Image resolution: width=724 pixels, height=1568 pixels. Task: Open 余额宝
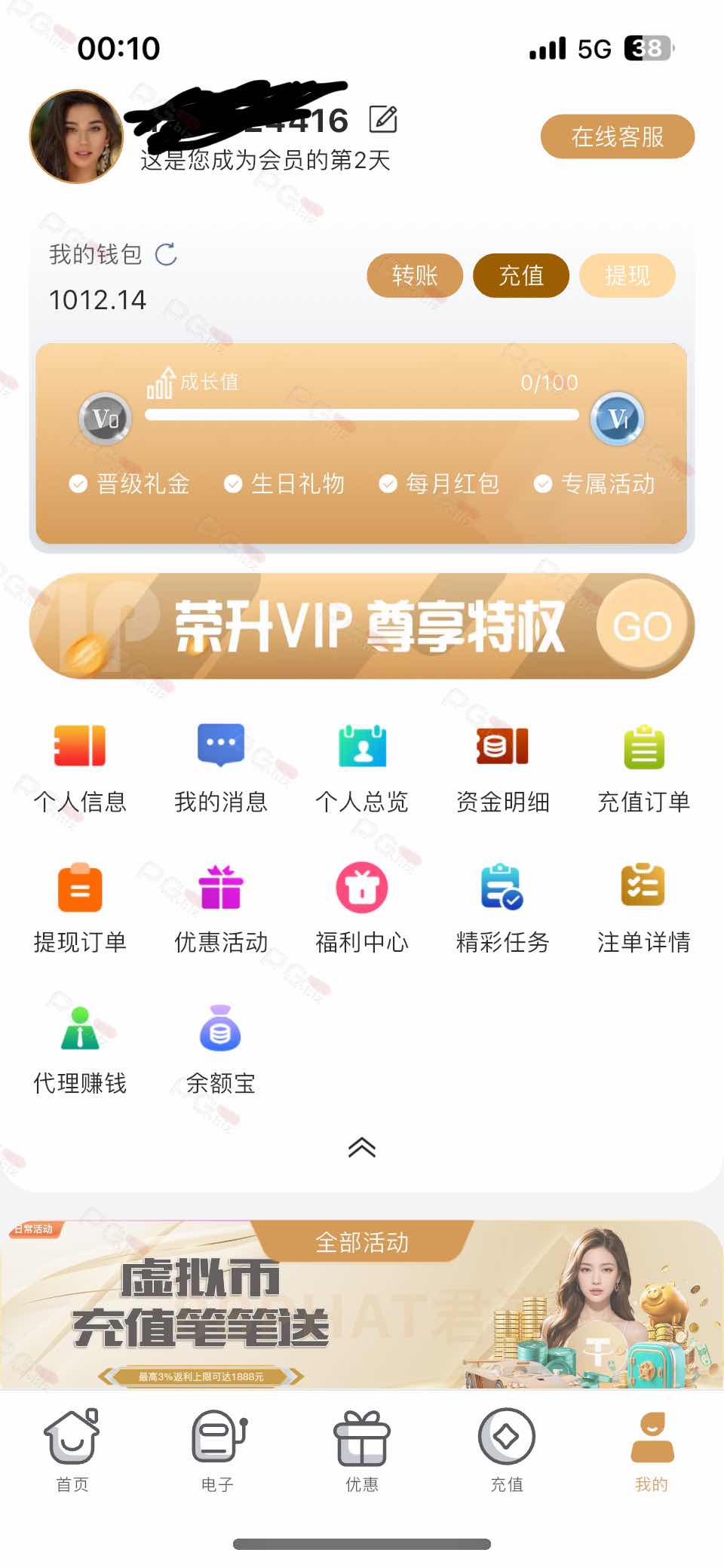click(220, 1048)
